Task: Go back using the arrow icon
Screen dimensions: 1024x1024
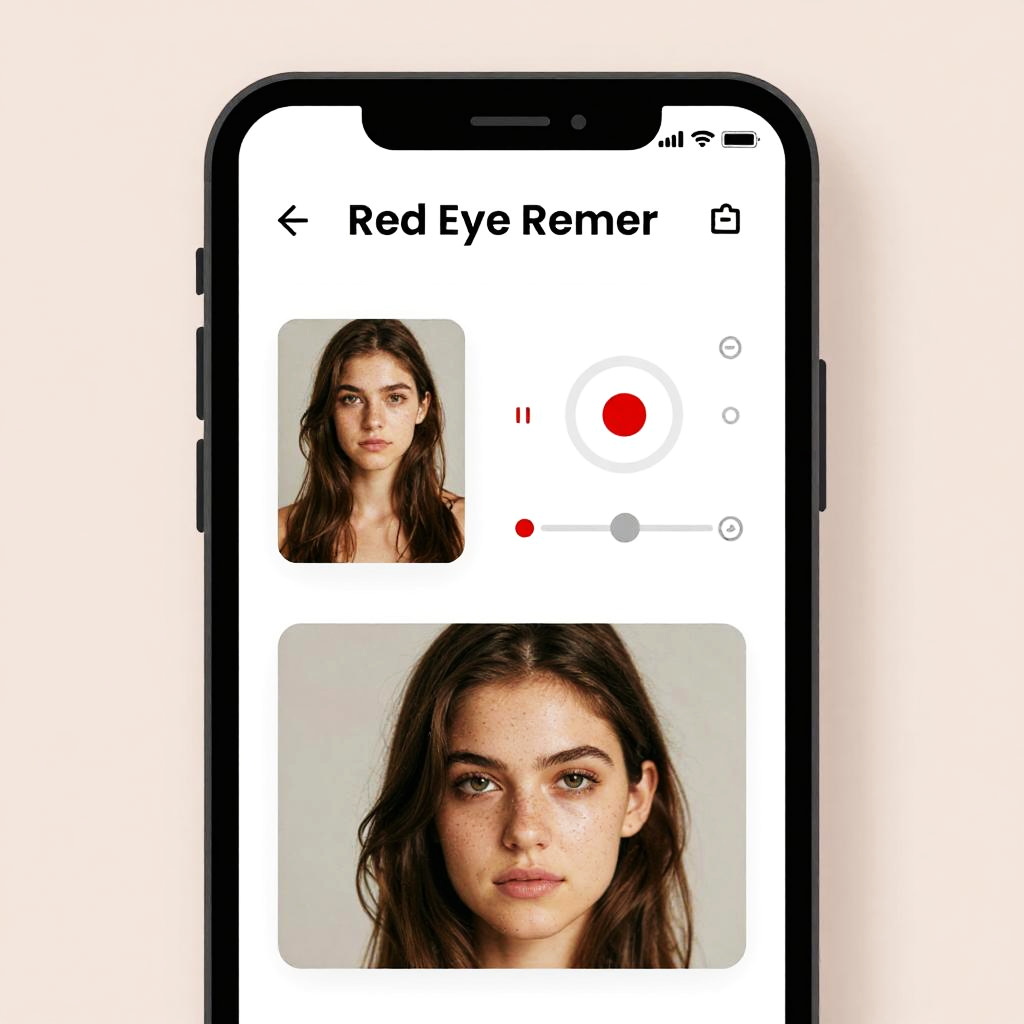Action: (x=292, y=220)
